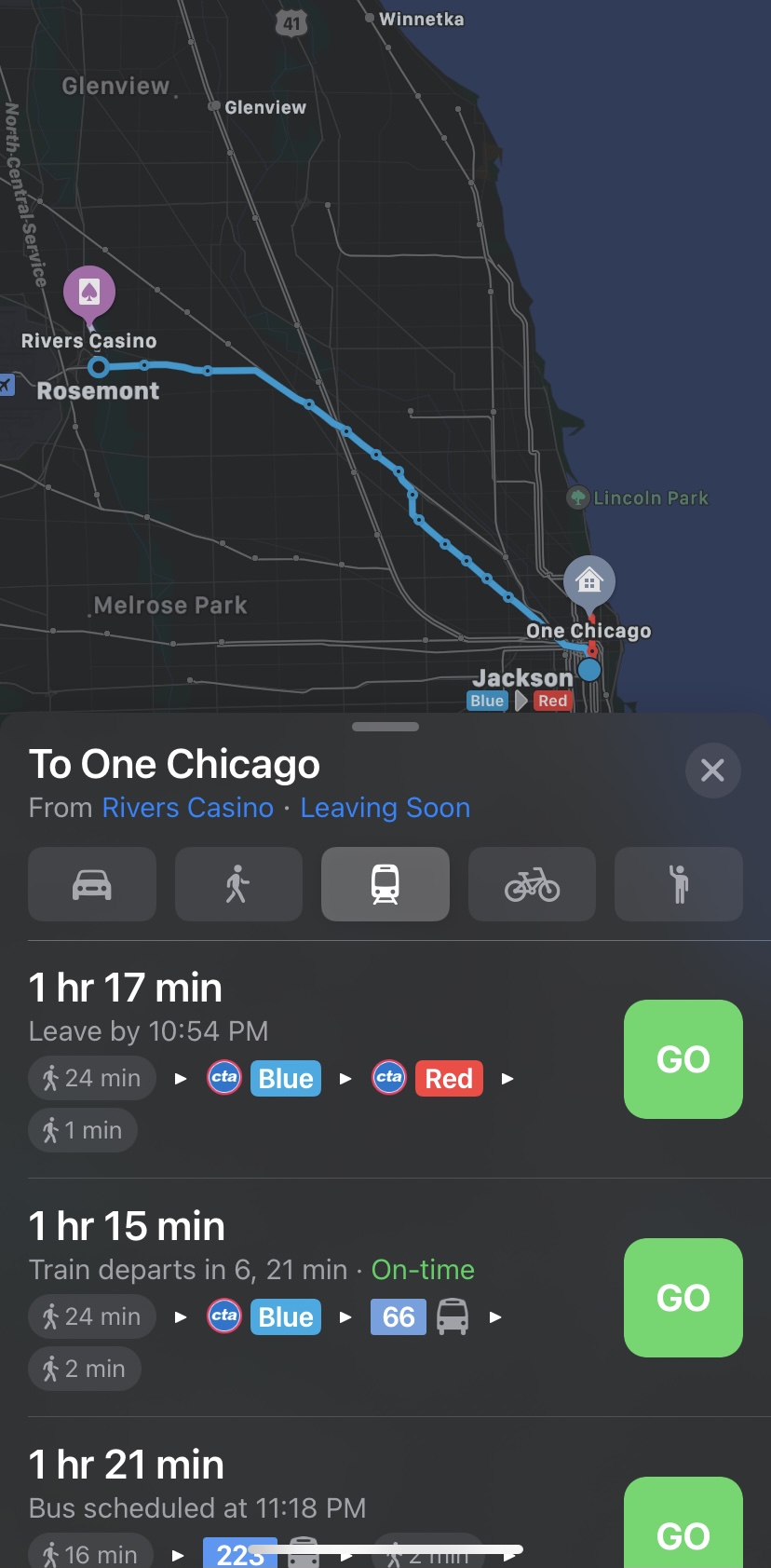This screenshot has width=771, height=1568.
Task: Switch to walking directions
Action: [x=238, y=884]
